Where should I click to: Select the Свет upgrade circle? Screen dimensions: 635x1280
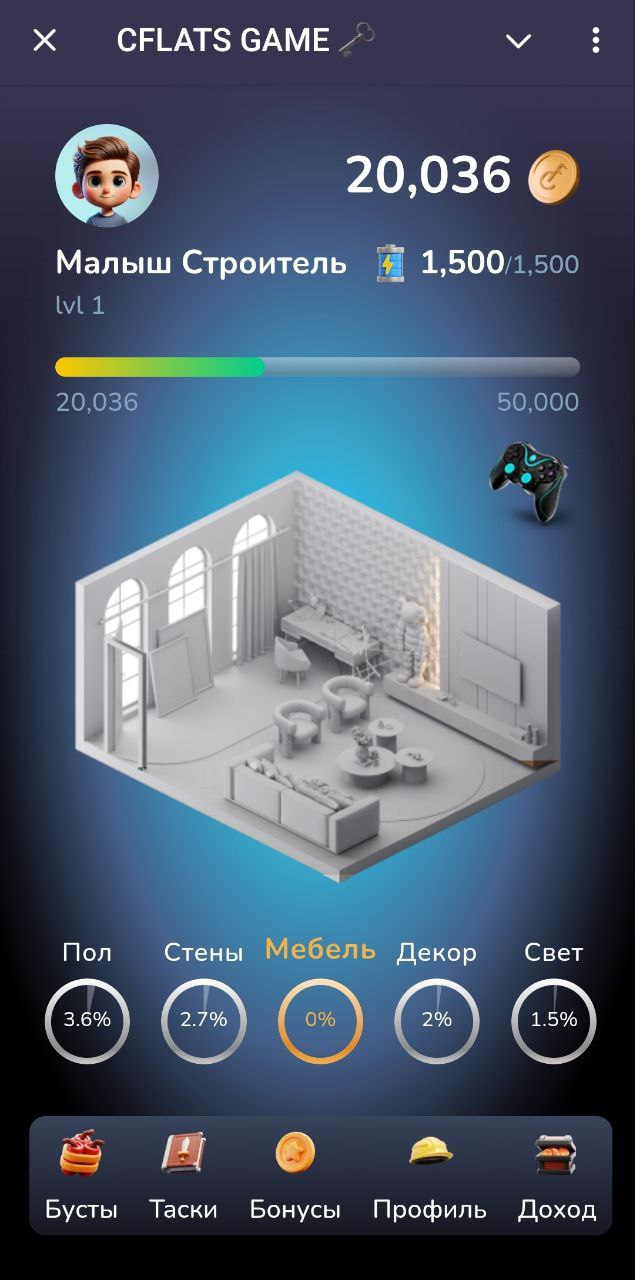pyautogui.click(x=554, y=1020)
